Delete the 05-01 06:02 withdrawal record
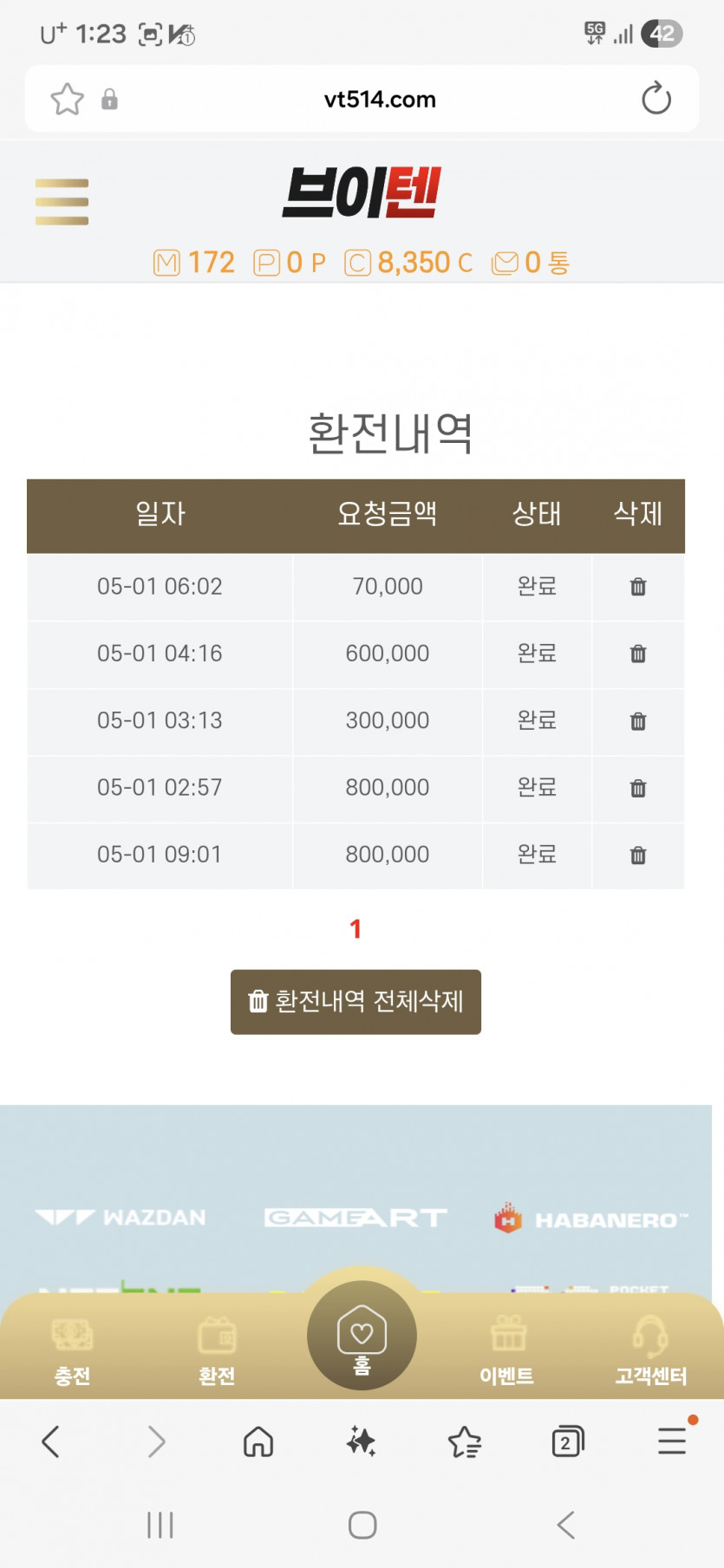Screen dimensions: 724x1568 point(638,587)
